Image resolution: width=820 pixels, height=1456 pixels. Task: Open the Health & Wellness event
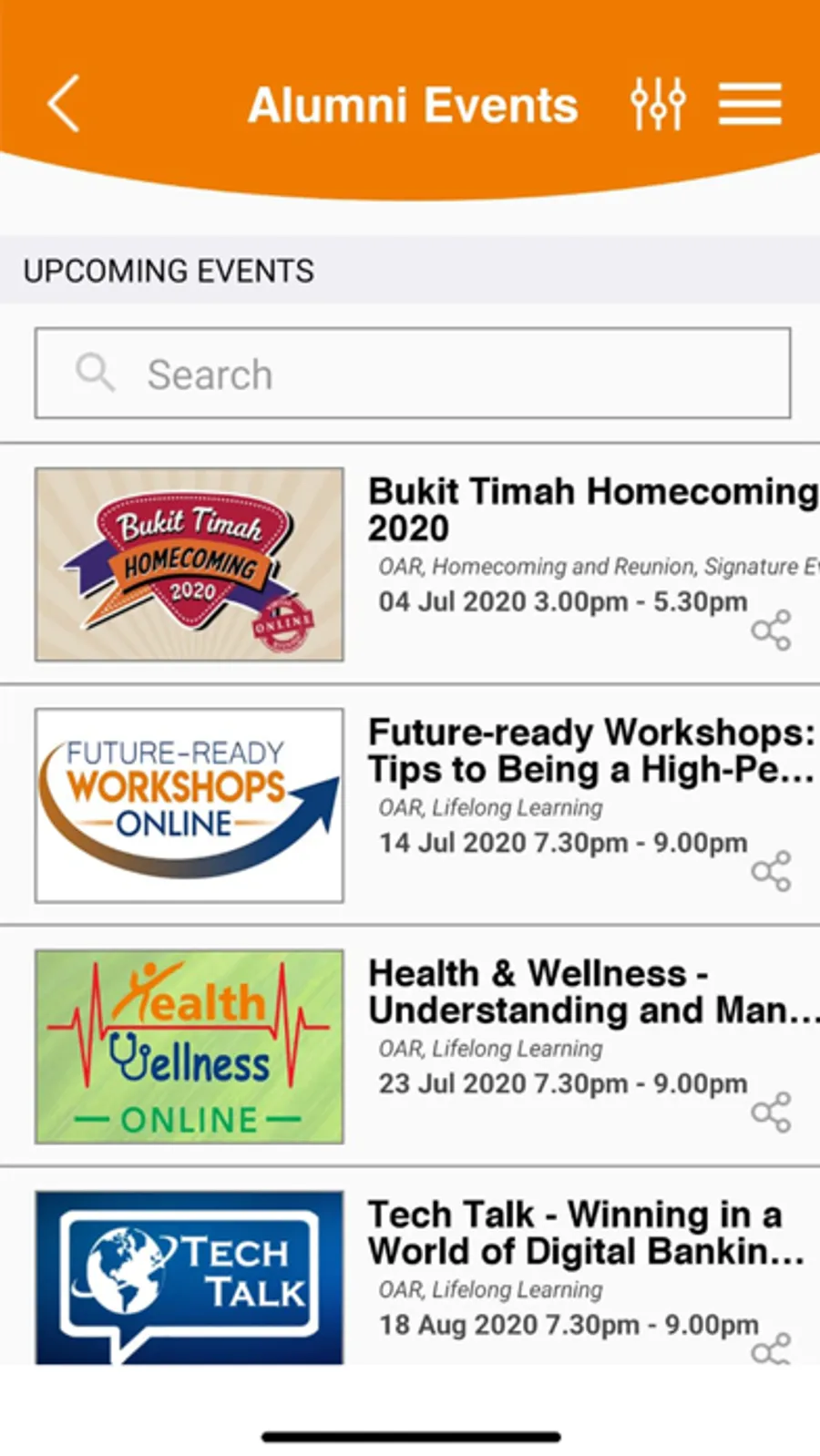(x=590, y=991)
